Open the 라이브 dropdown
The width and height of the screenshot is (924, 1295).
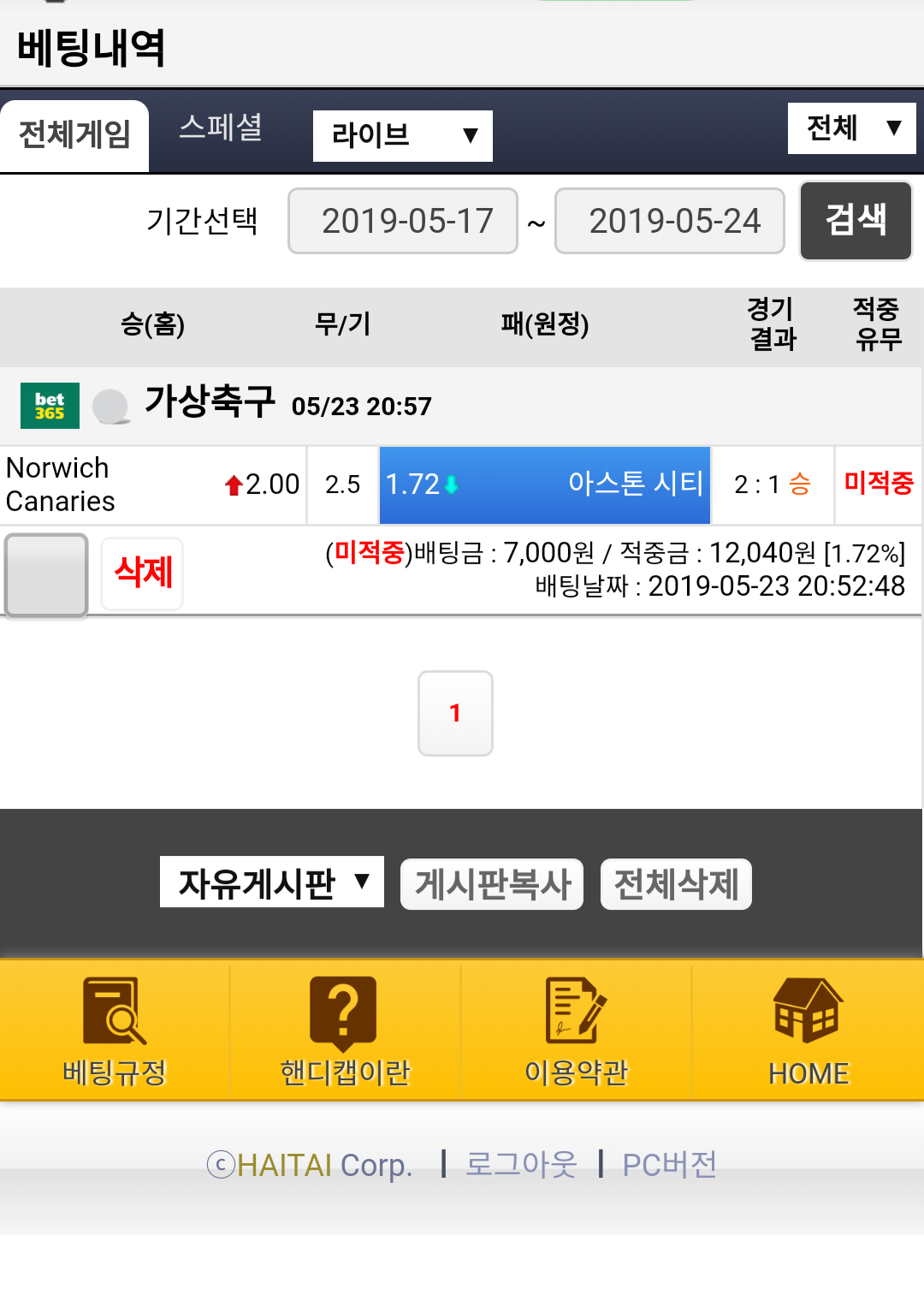[x=402, y=135]
